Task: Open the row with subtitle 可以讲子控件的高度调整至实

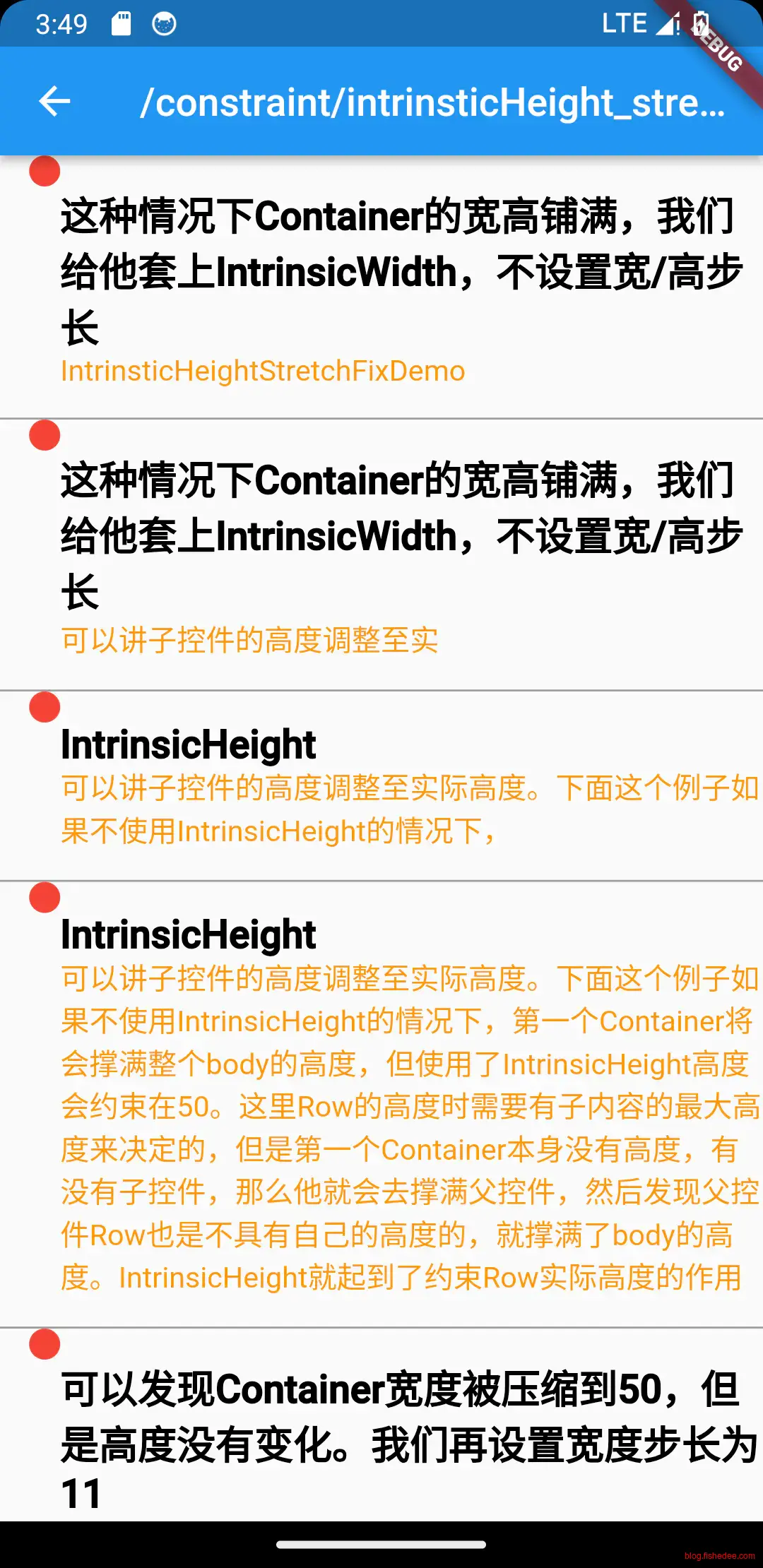Action: coord(381,555)
